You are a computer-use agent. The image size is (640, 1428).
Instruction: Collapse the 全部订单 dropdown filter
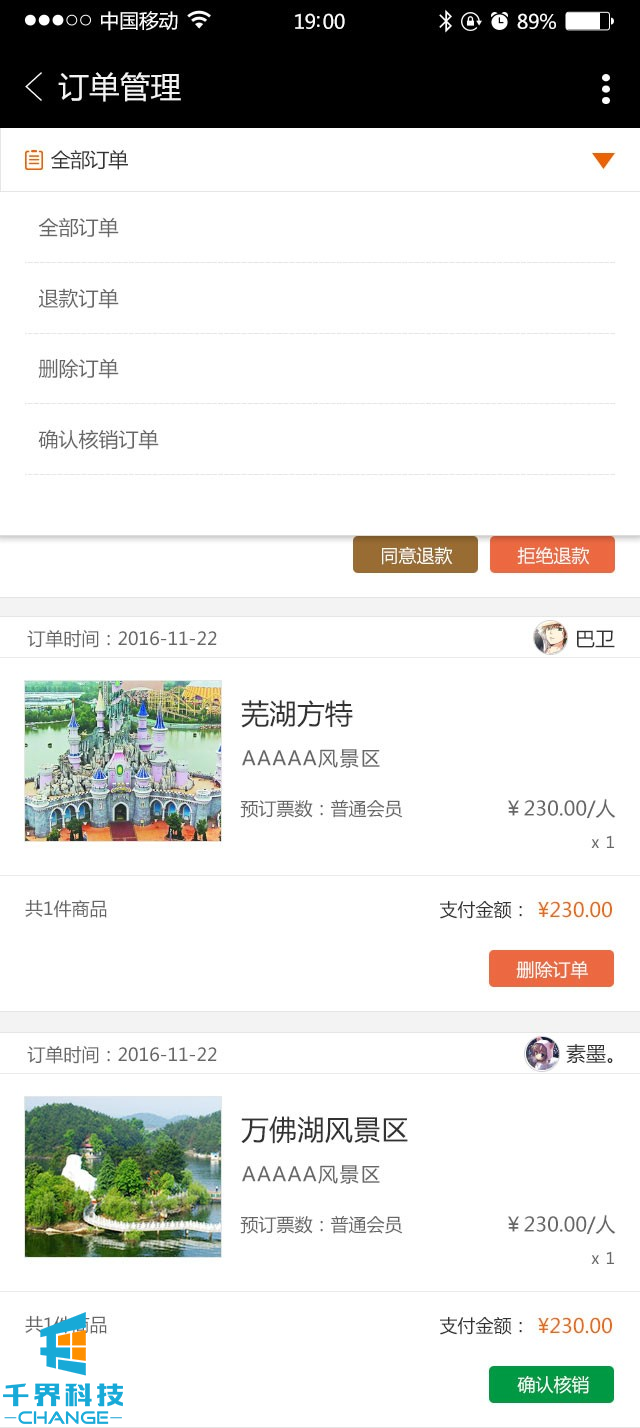pyautogui.click(x=602, y=160)
